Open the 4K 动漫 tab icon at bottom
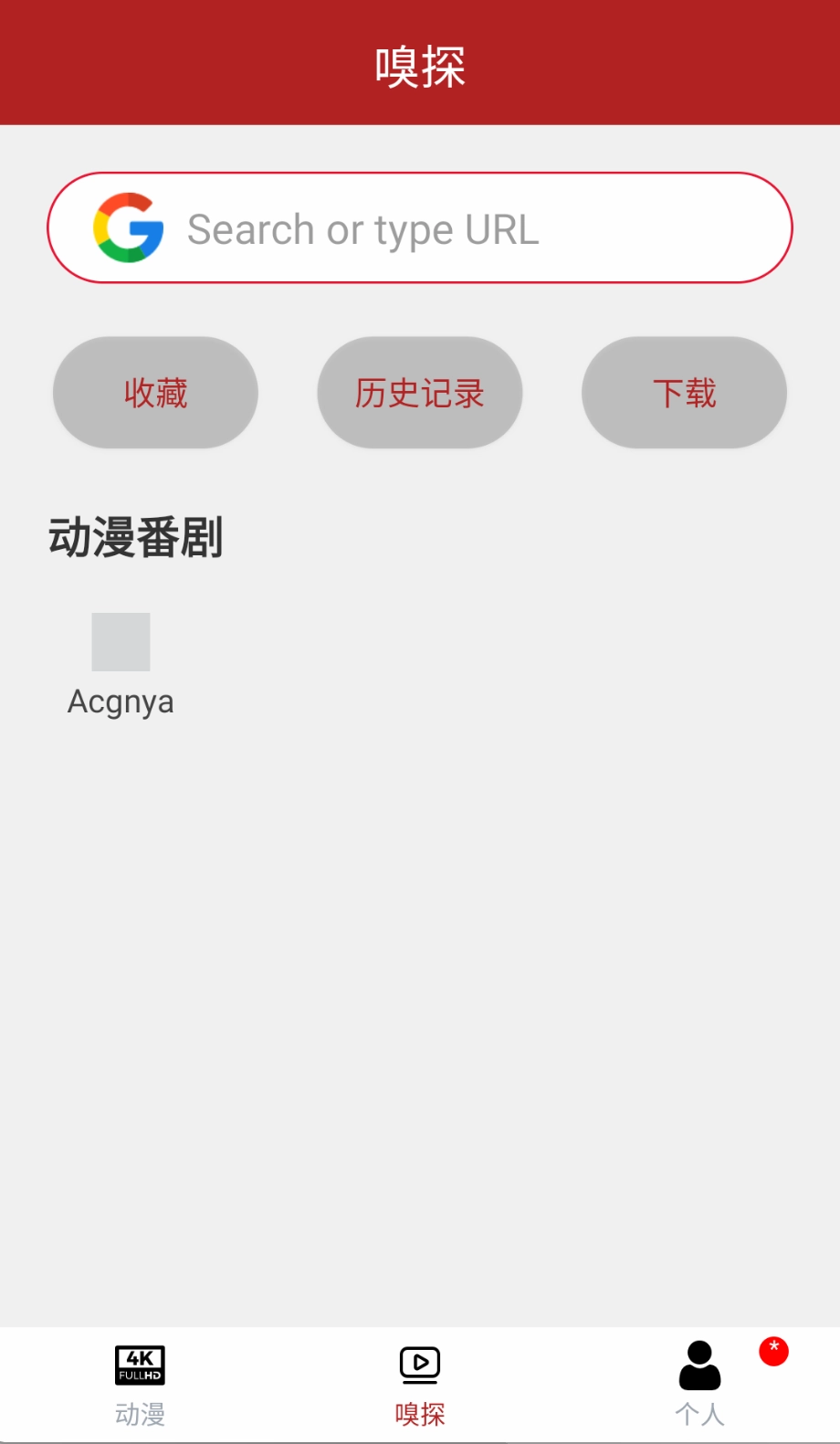 (x=139, y=1364)
